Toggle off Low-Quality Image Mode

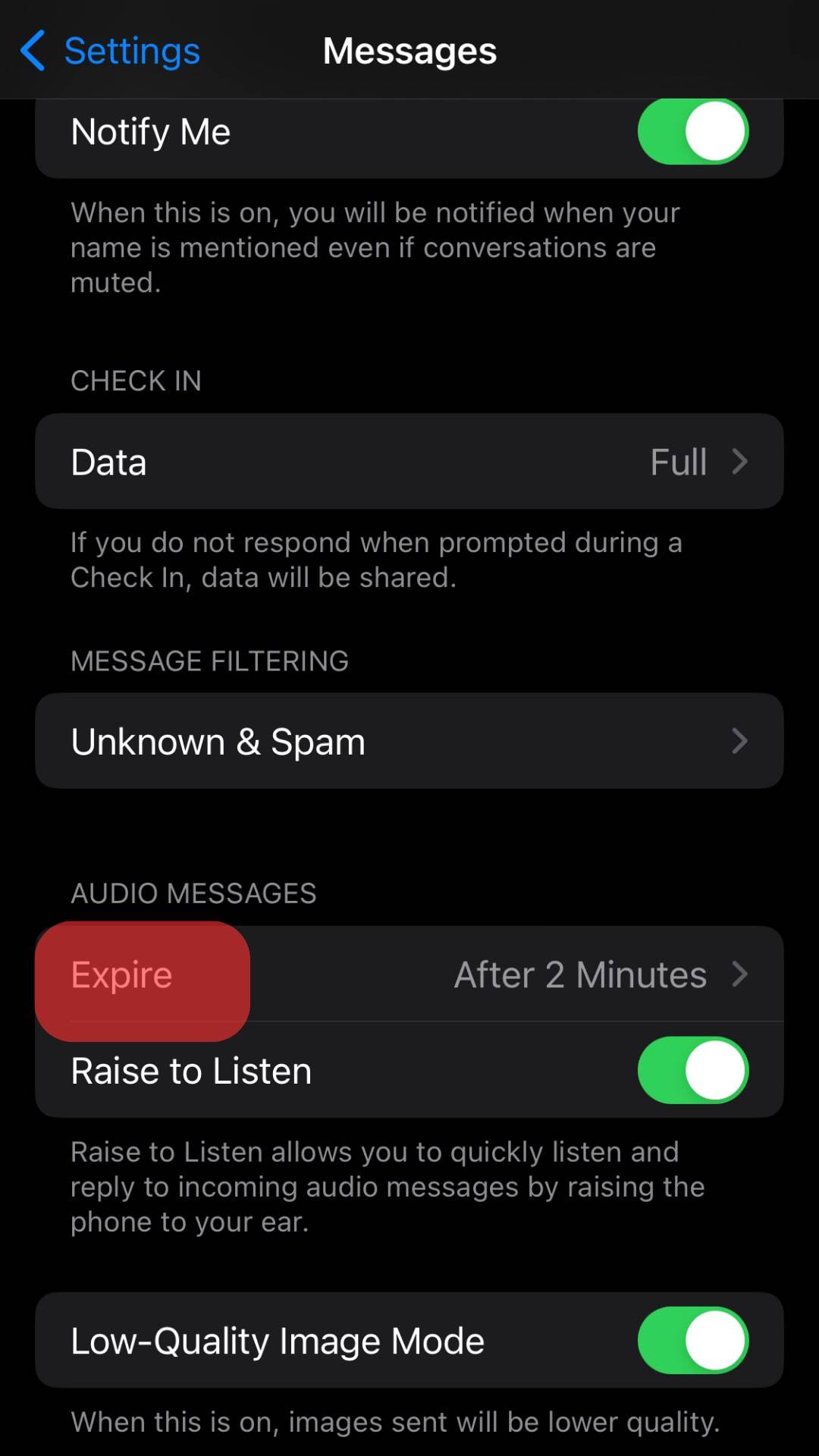pos(692,1340)
